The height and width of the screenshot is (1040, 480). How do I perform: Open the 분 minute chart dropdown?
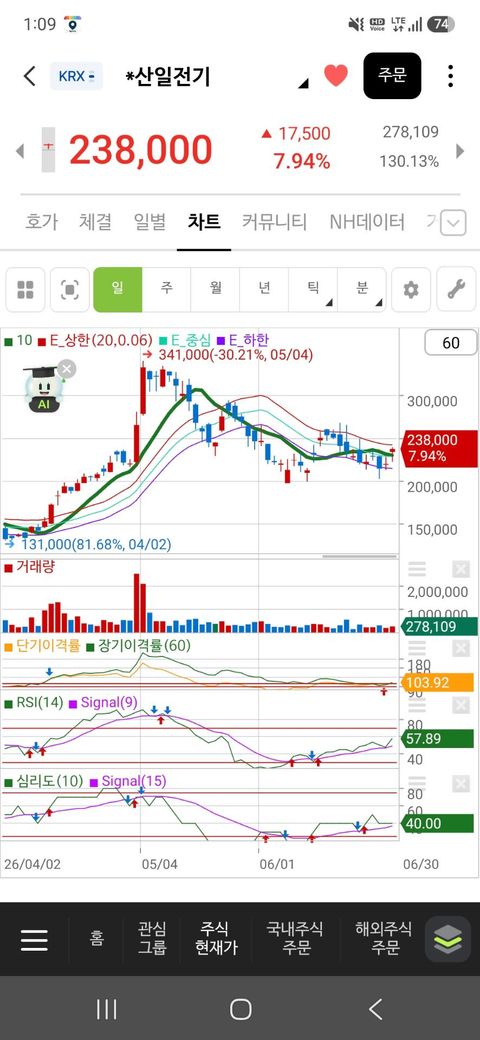pos(362,290)
